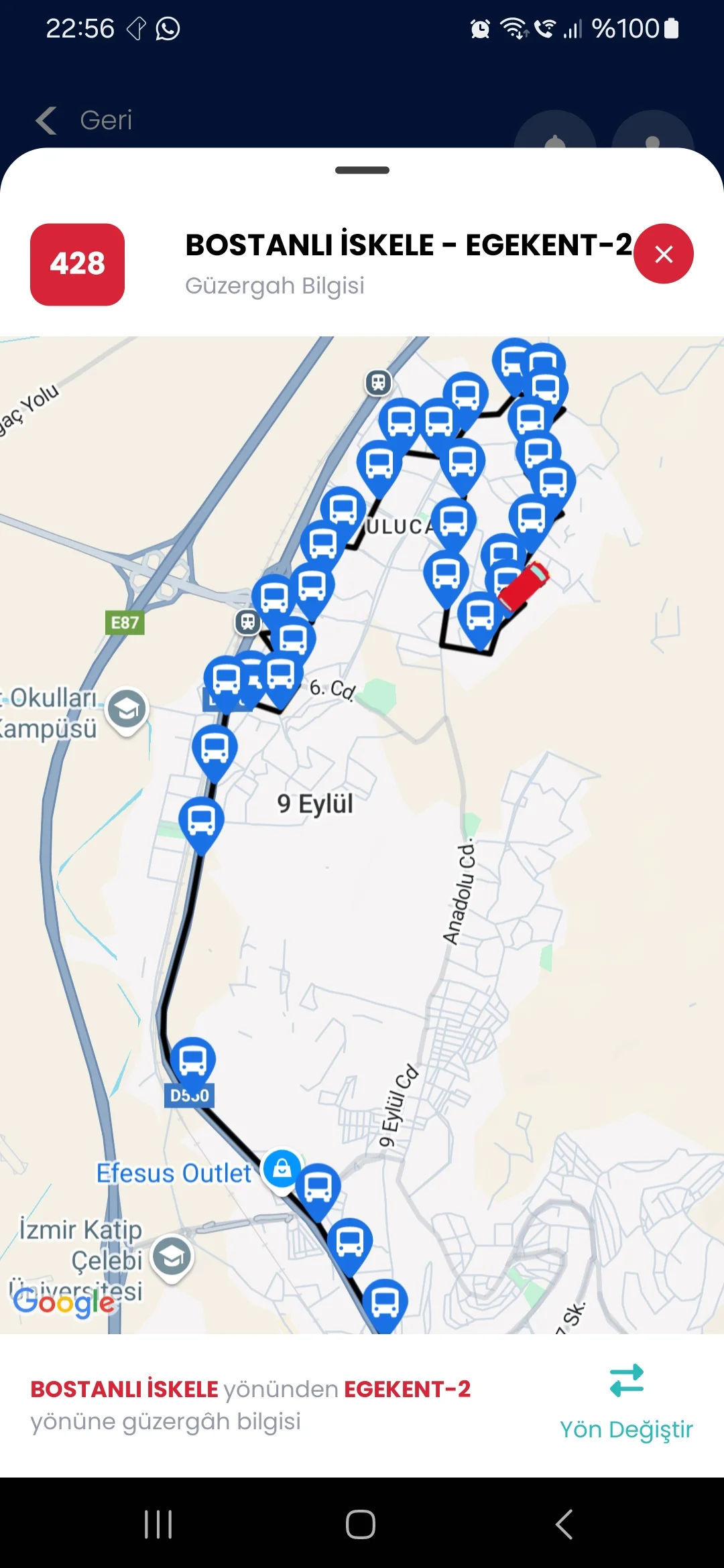
Task: Tap the Okulları Kampüsü school pin
Action: 127,709
